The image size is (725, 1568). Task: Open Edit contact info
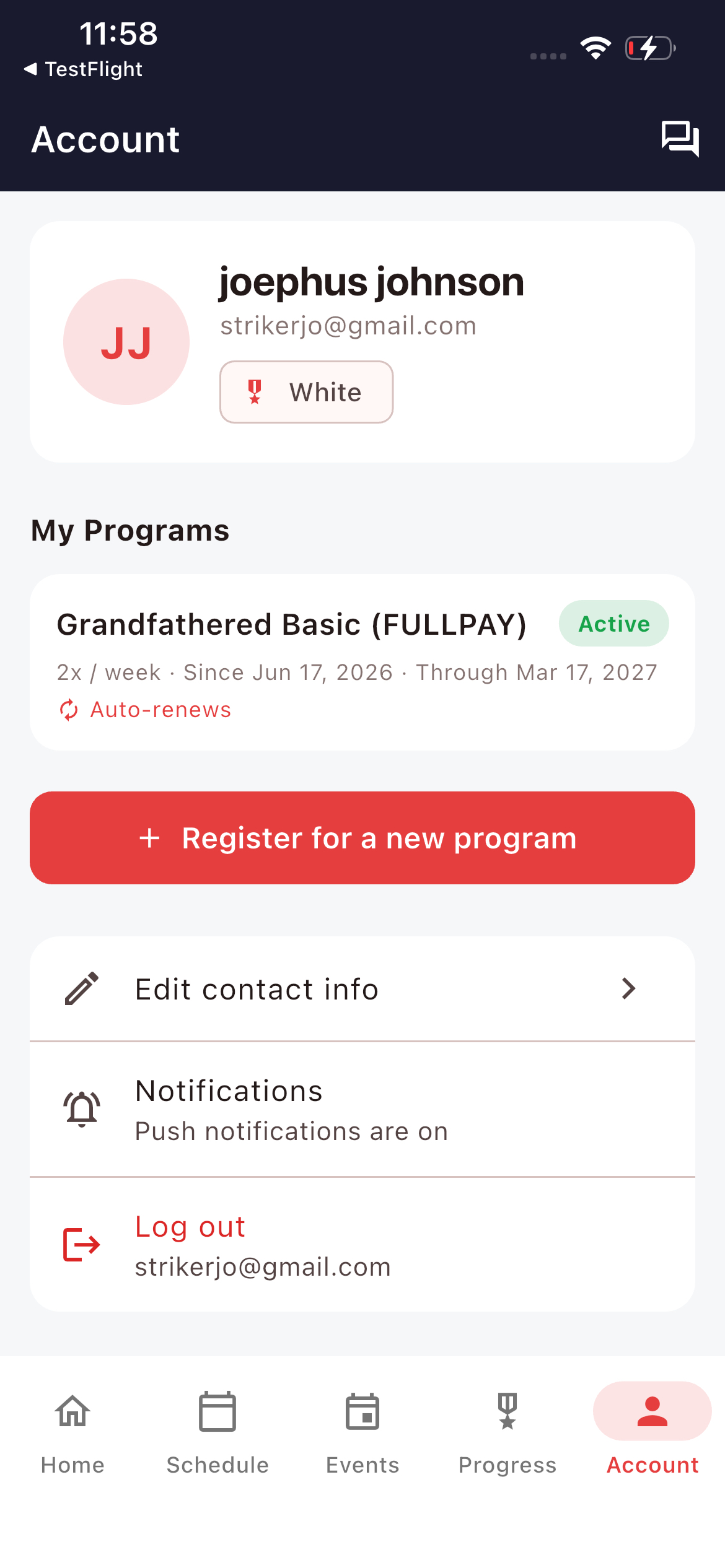click(362, 989)
